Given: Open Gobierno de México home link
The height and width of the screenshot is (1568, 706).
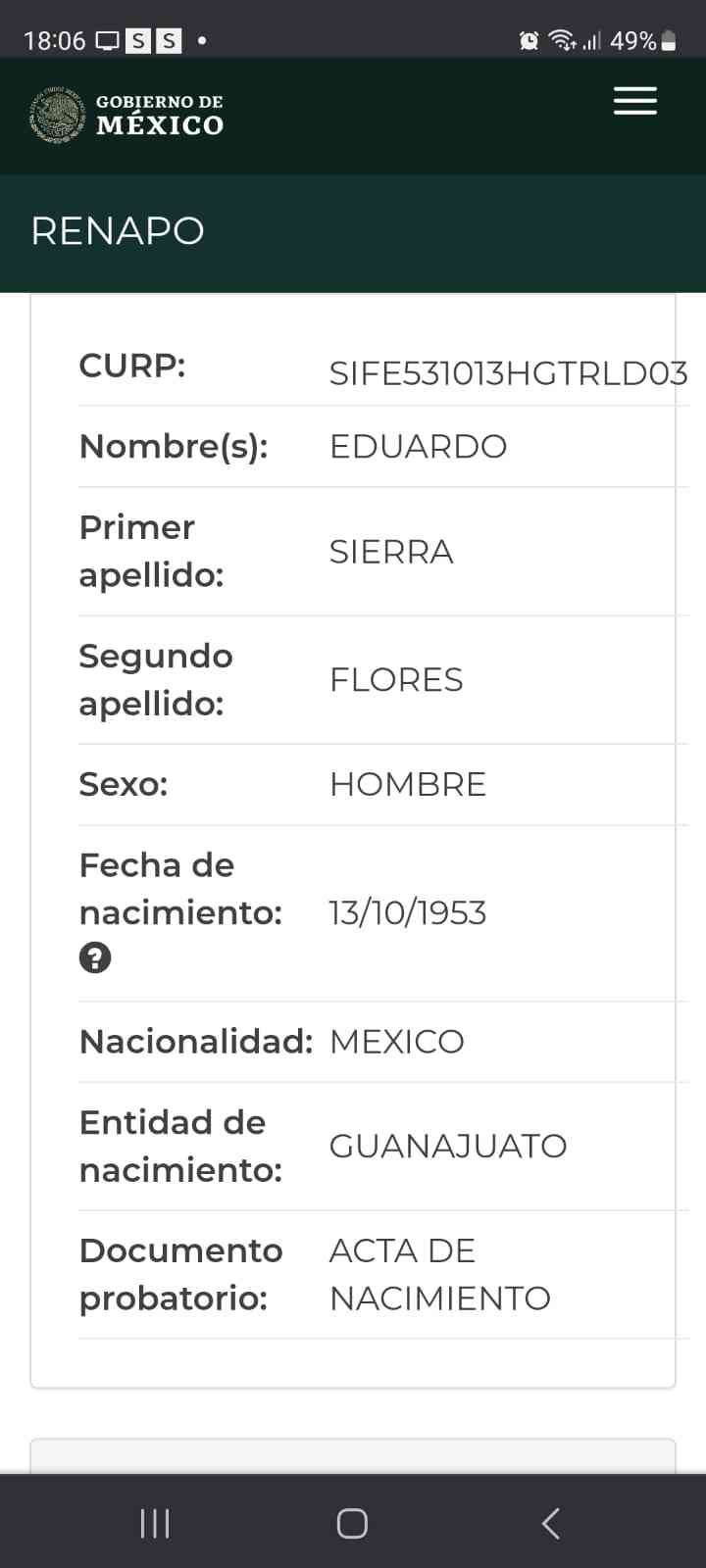Looking at the screenshot, I should 127,115.
